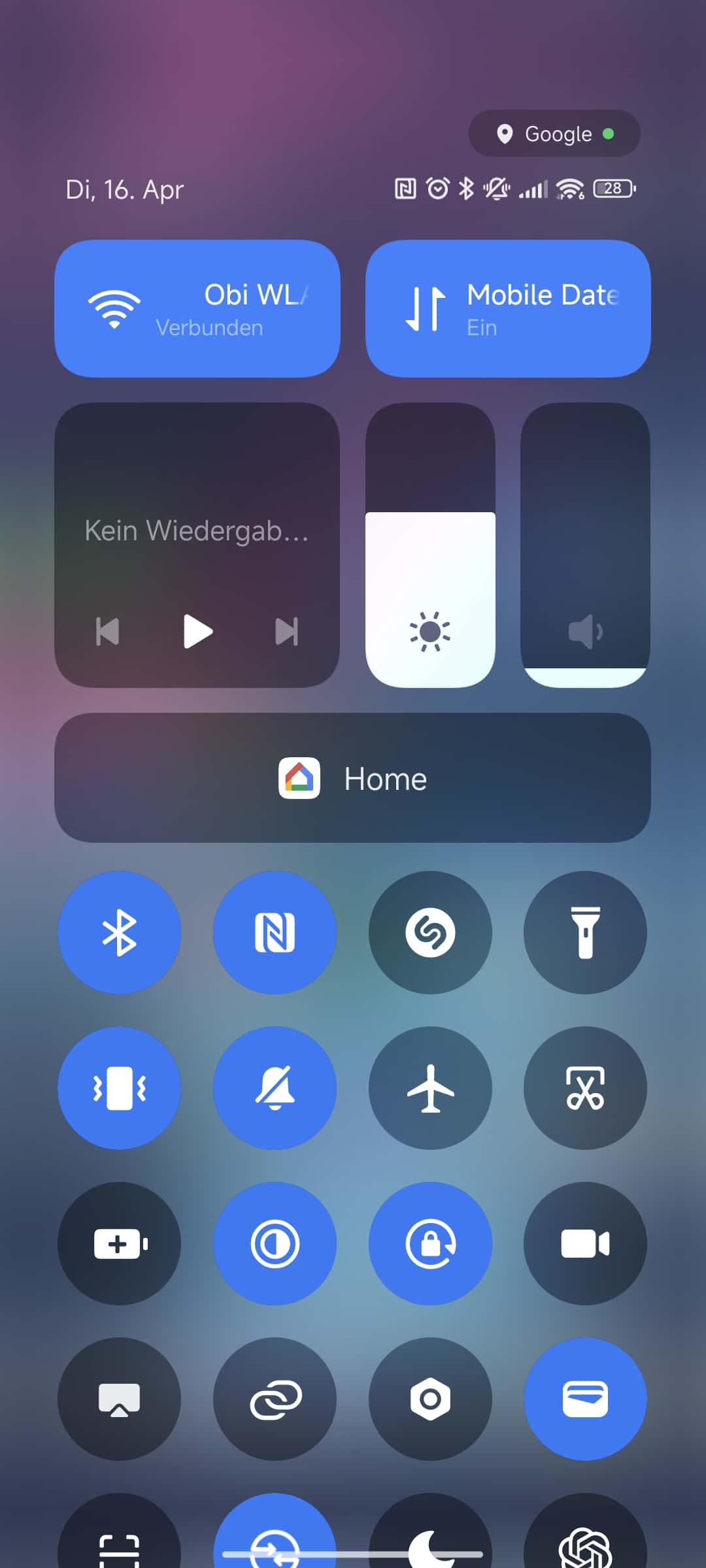Start Shazam music recognition
Screen dimensions: 706x1568
click(x=430, y=932)
